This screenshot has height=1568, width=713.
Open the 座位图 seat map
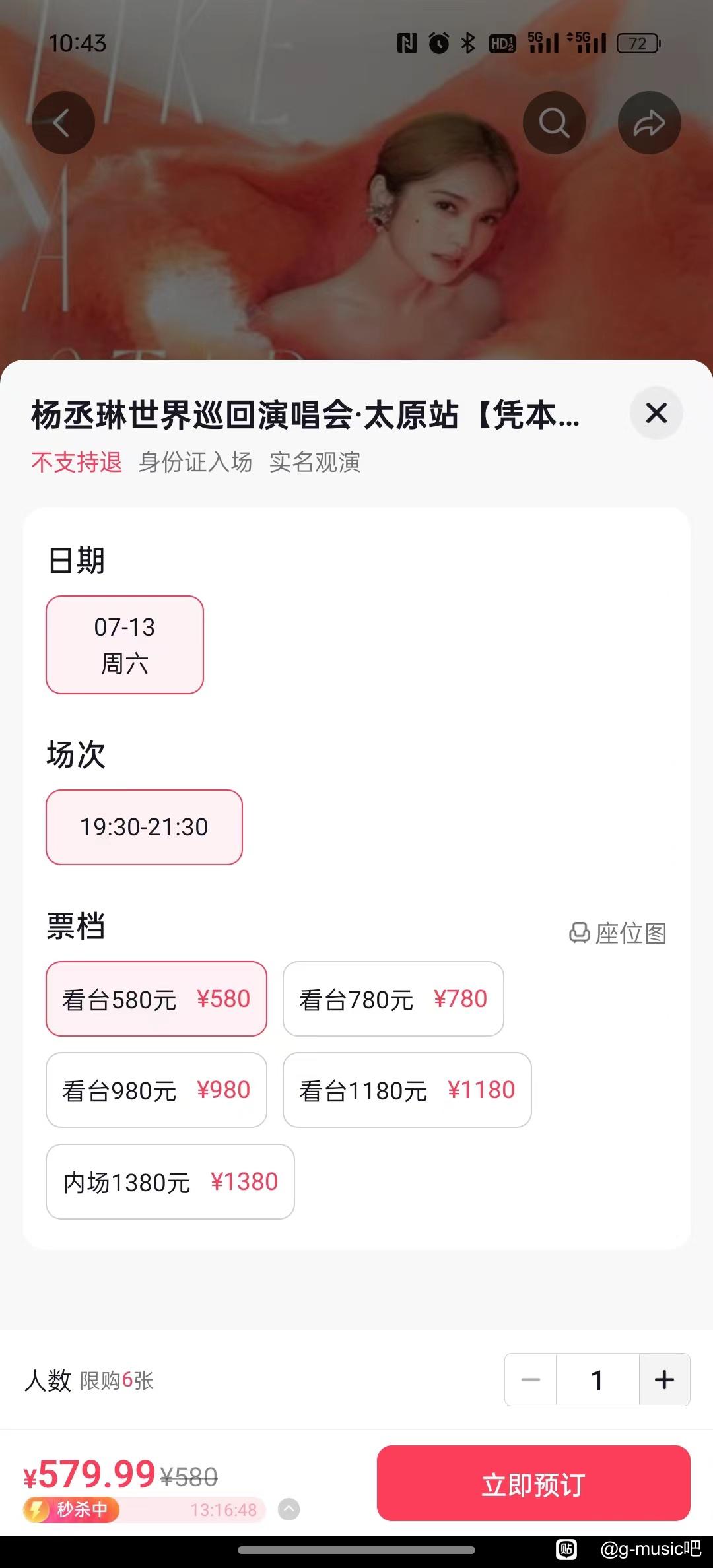[618, 933]
